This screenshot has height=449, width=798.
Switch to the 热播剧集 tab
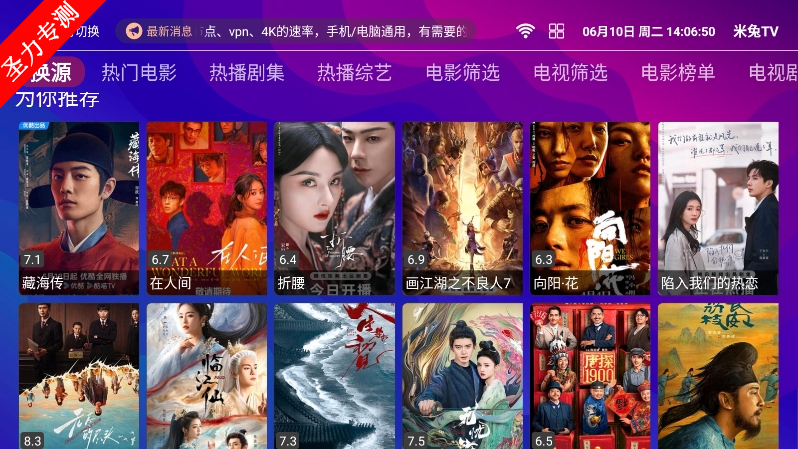(x=247, y=73)
